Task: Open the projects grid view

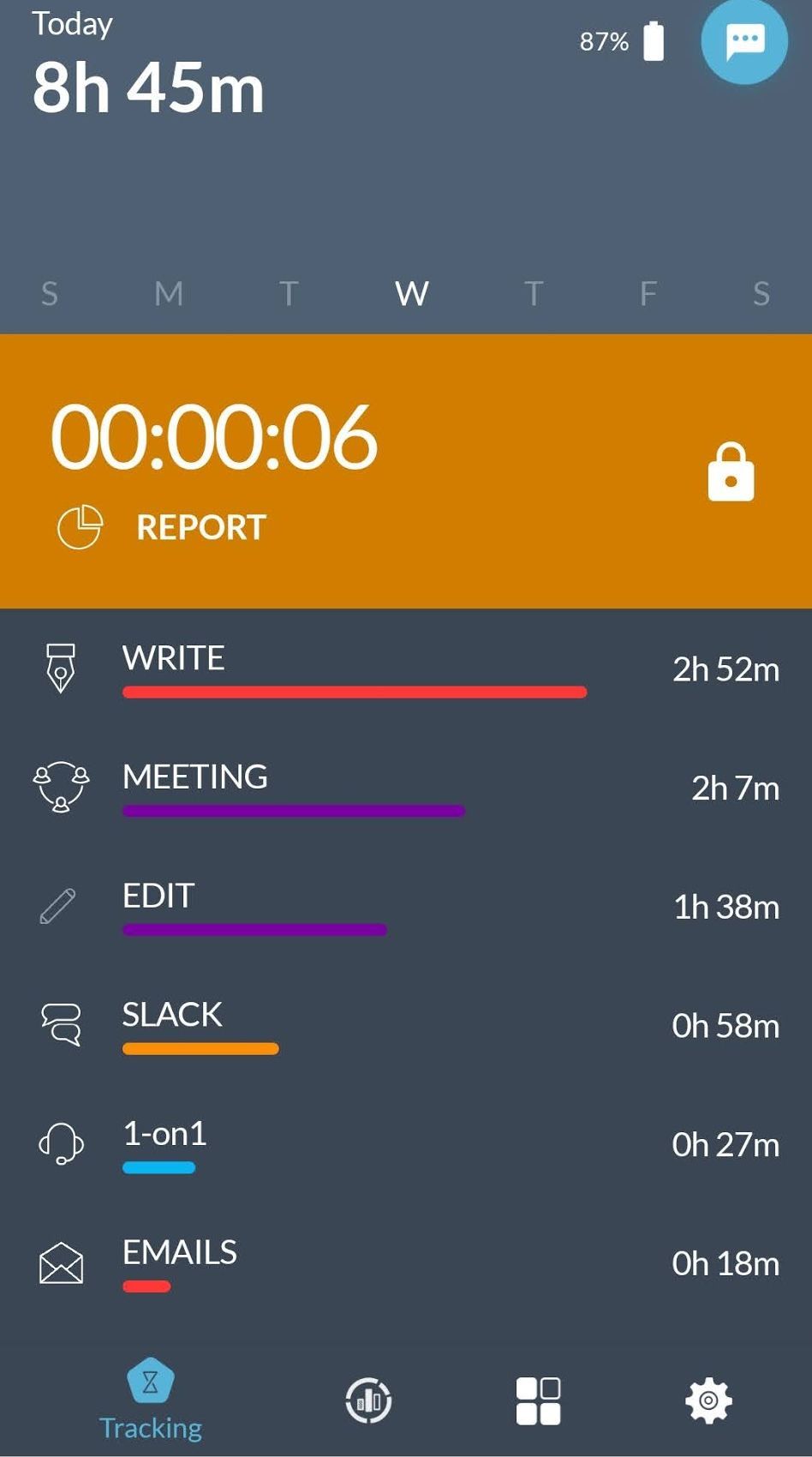Action: [538, 1395]
